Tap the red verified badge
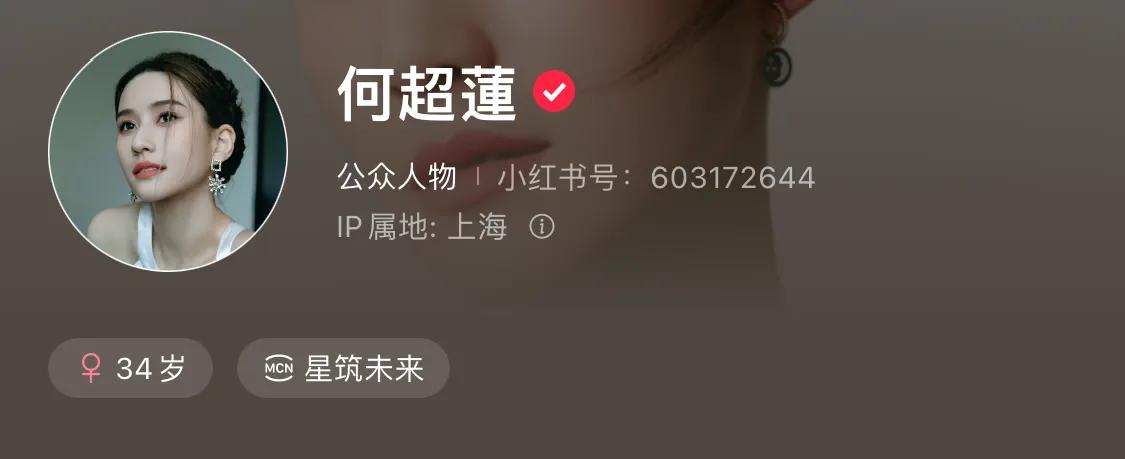Viewport: 1125px width, 459px height. tap(553, 93)
